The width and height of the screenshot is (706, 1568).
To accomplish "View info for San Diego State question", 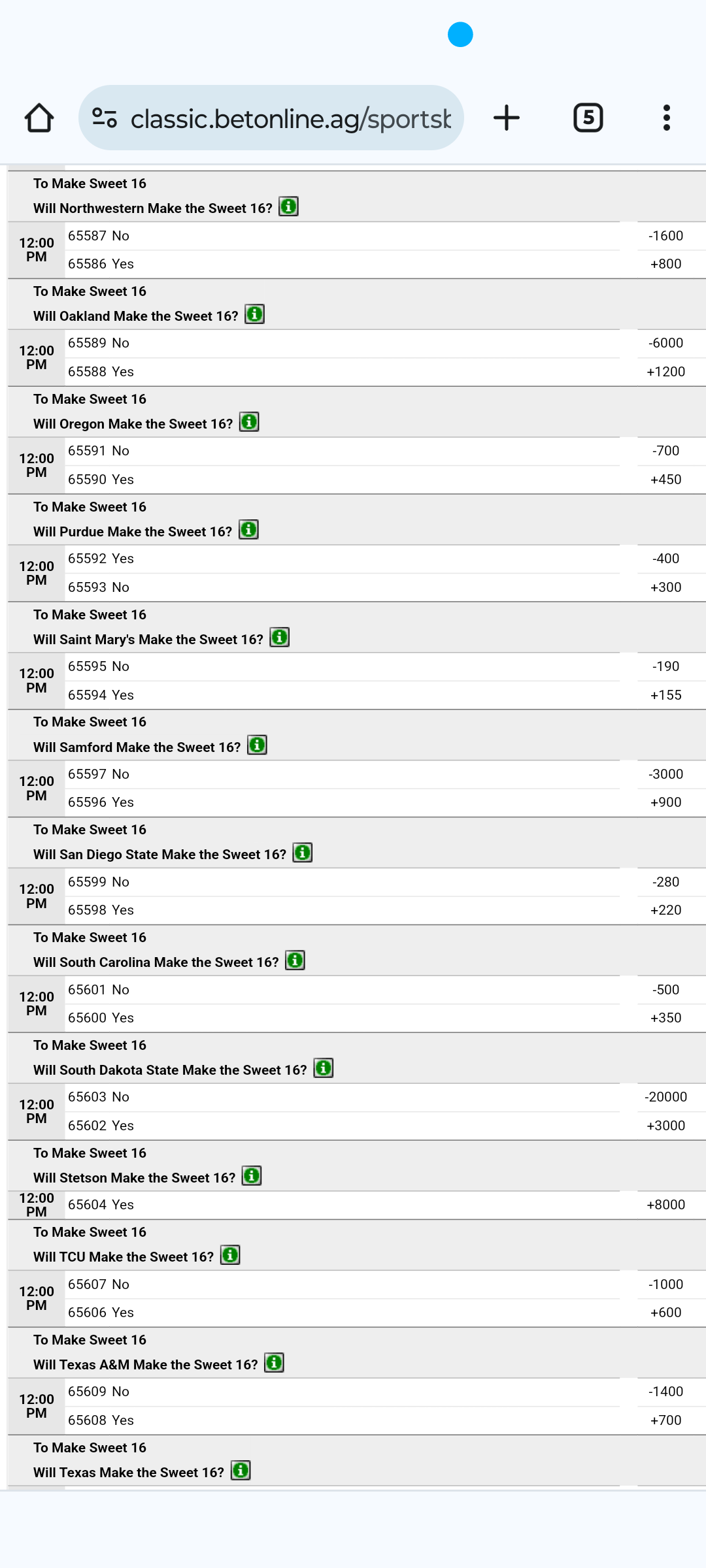I will click(x=302, y=853).
